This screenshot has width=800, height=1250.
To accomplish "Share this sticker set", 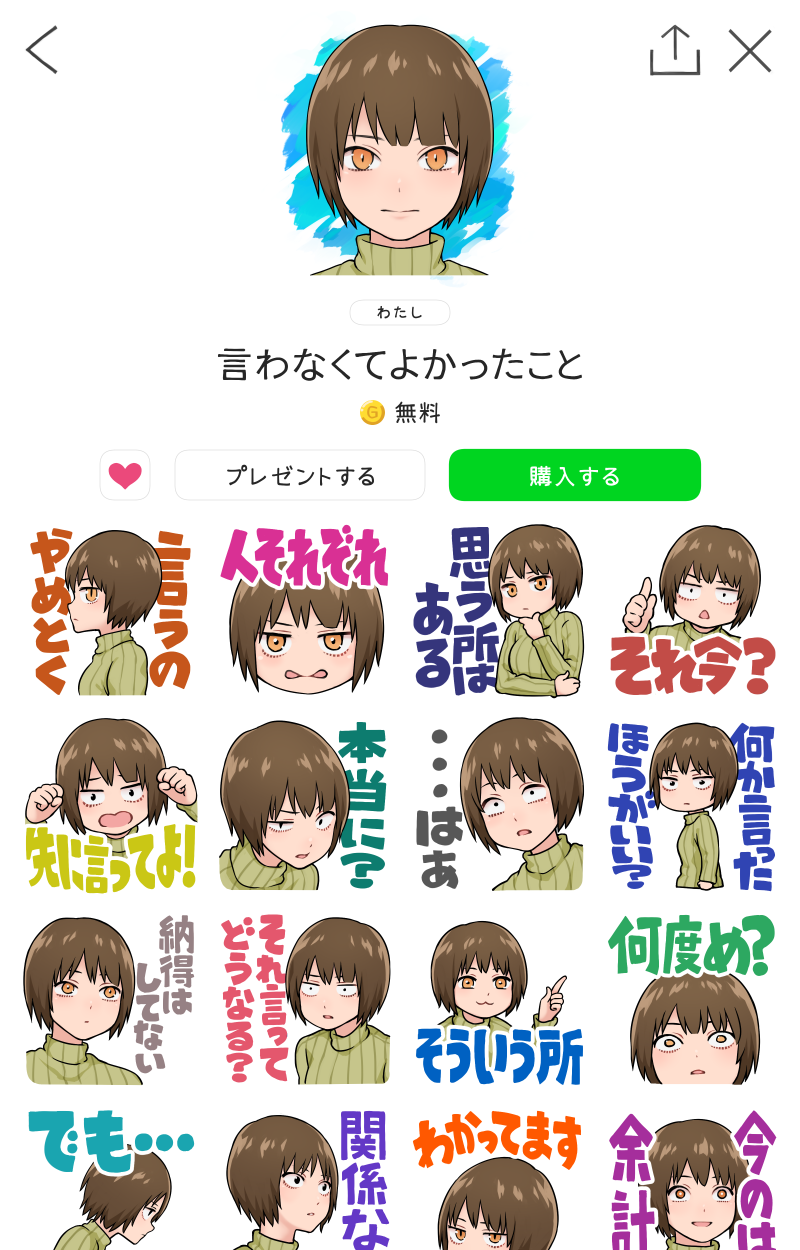I will click(675, 50).
